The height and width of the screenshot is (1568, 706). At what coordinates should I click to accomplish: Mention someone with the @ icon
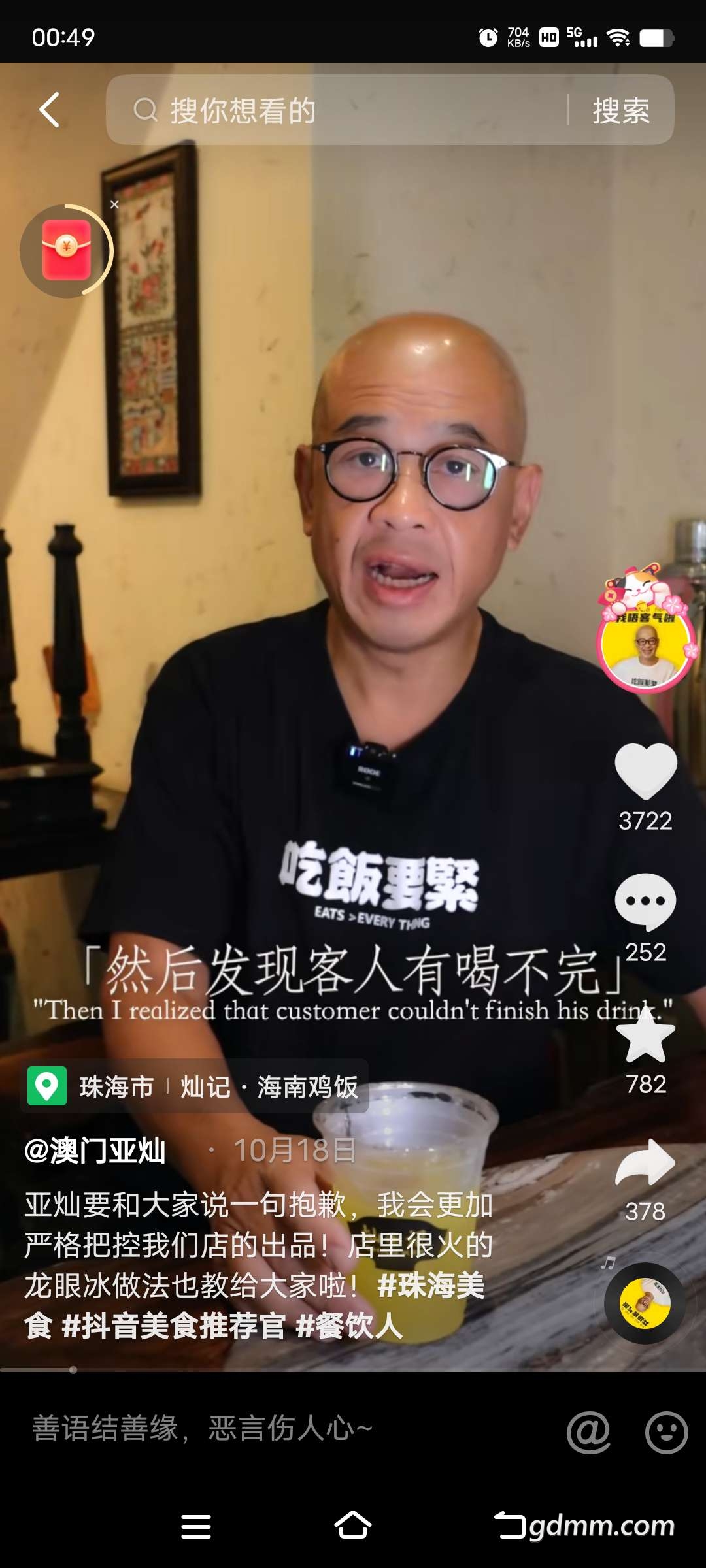[589, 1432]
